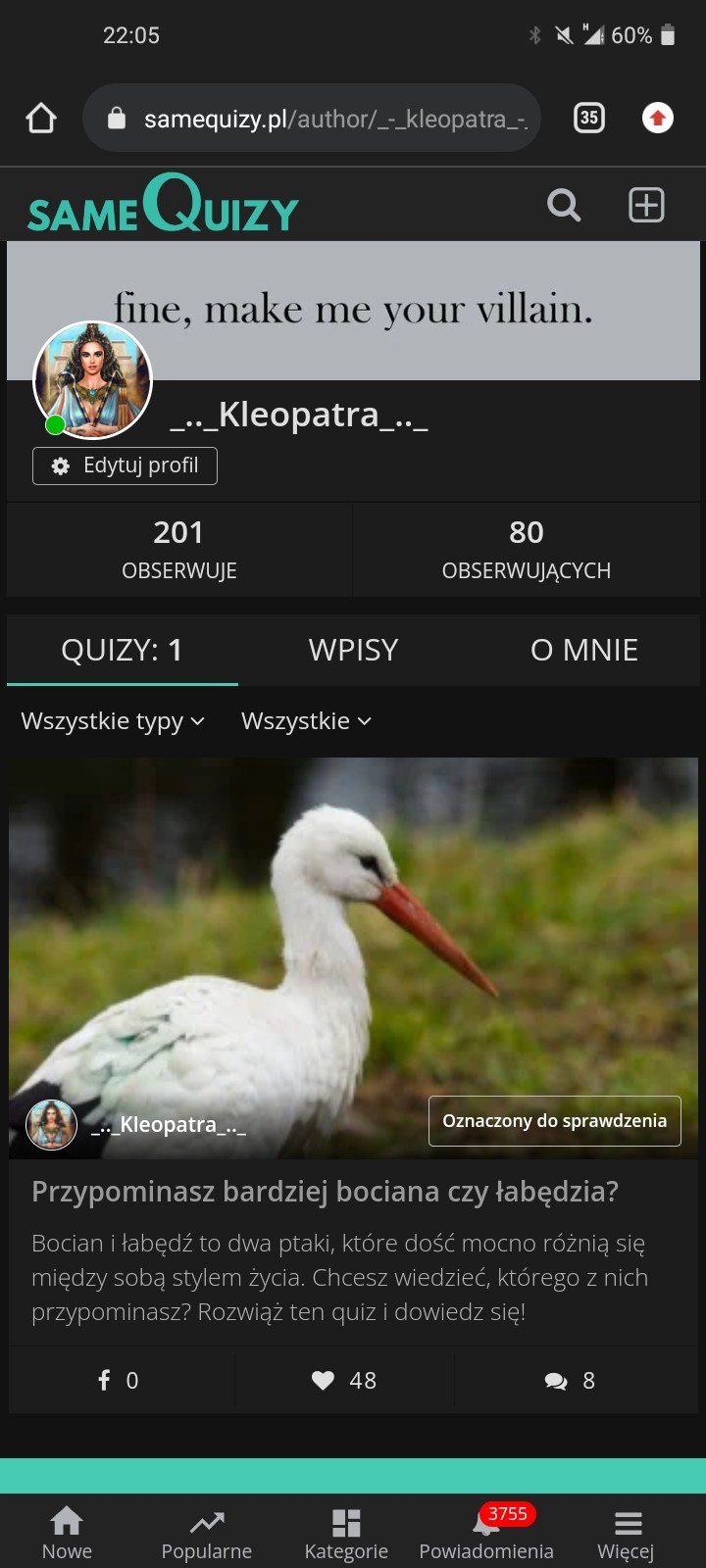Create a new quiz with plus icon
Screen dimensions: 706x1568
point(646,206)
